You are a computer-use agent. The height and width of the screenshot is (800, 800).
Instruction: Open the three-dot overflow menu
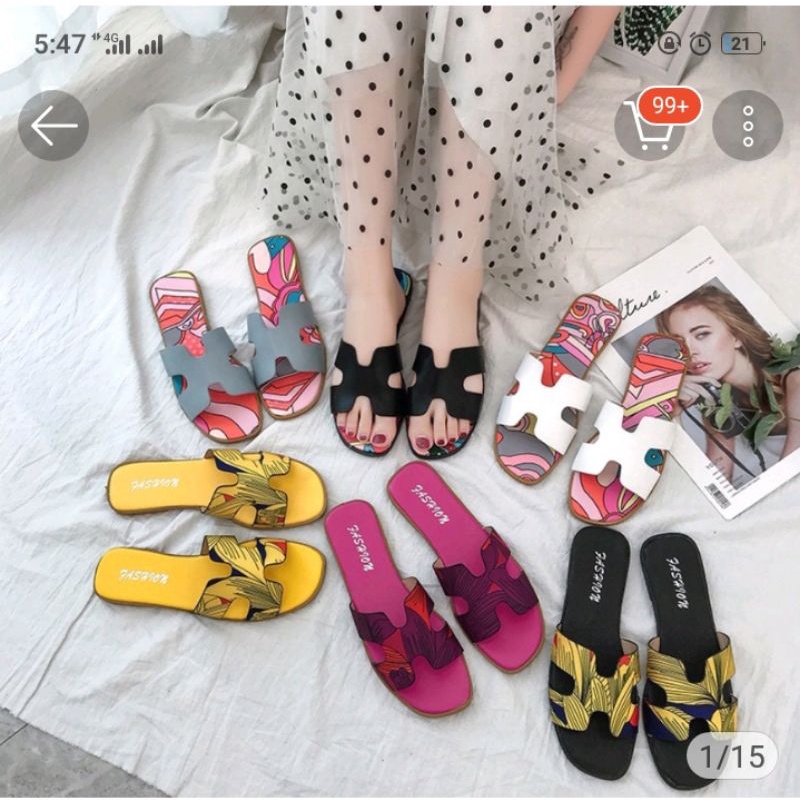747,126
